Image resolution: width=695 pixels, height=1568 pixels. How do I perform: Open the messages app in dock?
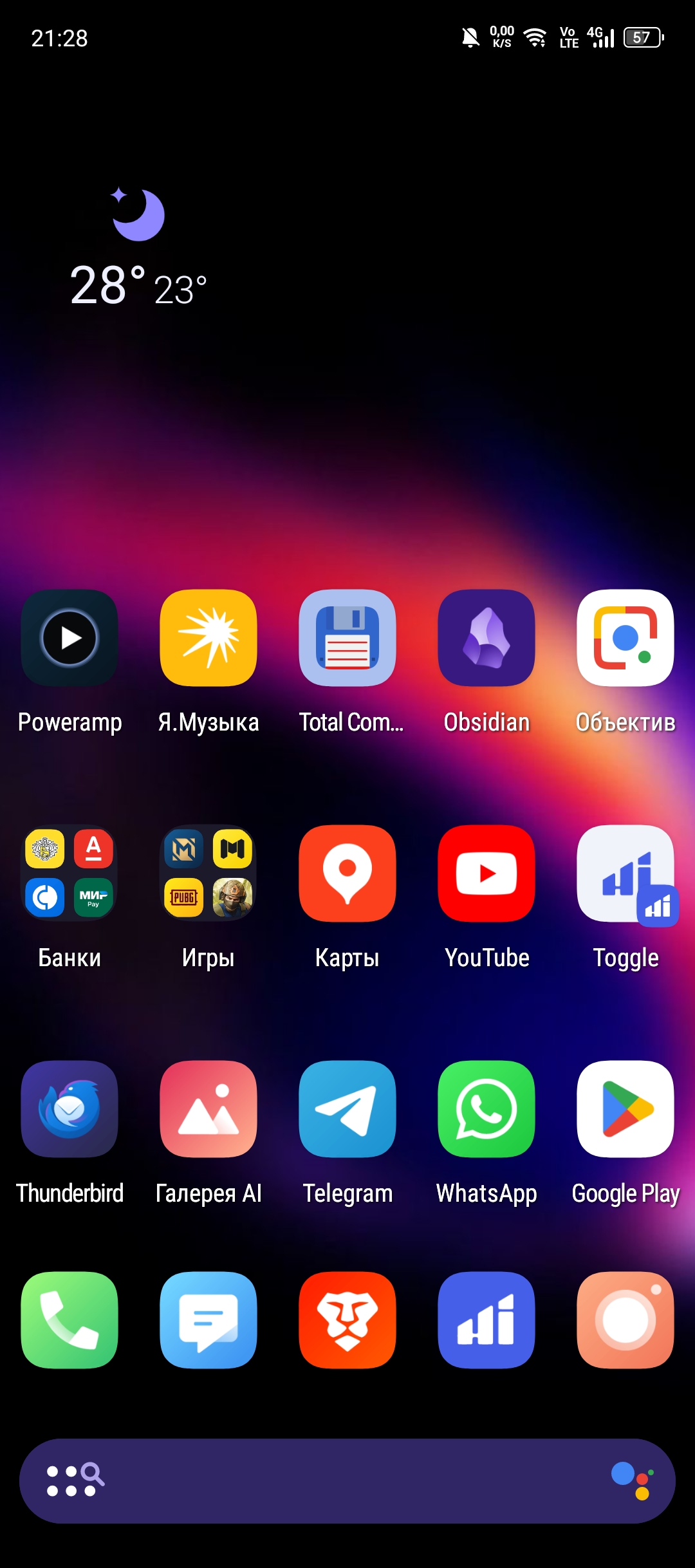tap(208, 1320)
